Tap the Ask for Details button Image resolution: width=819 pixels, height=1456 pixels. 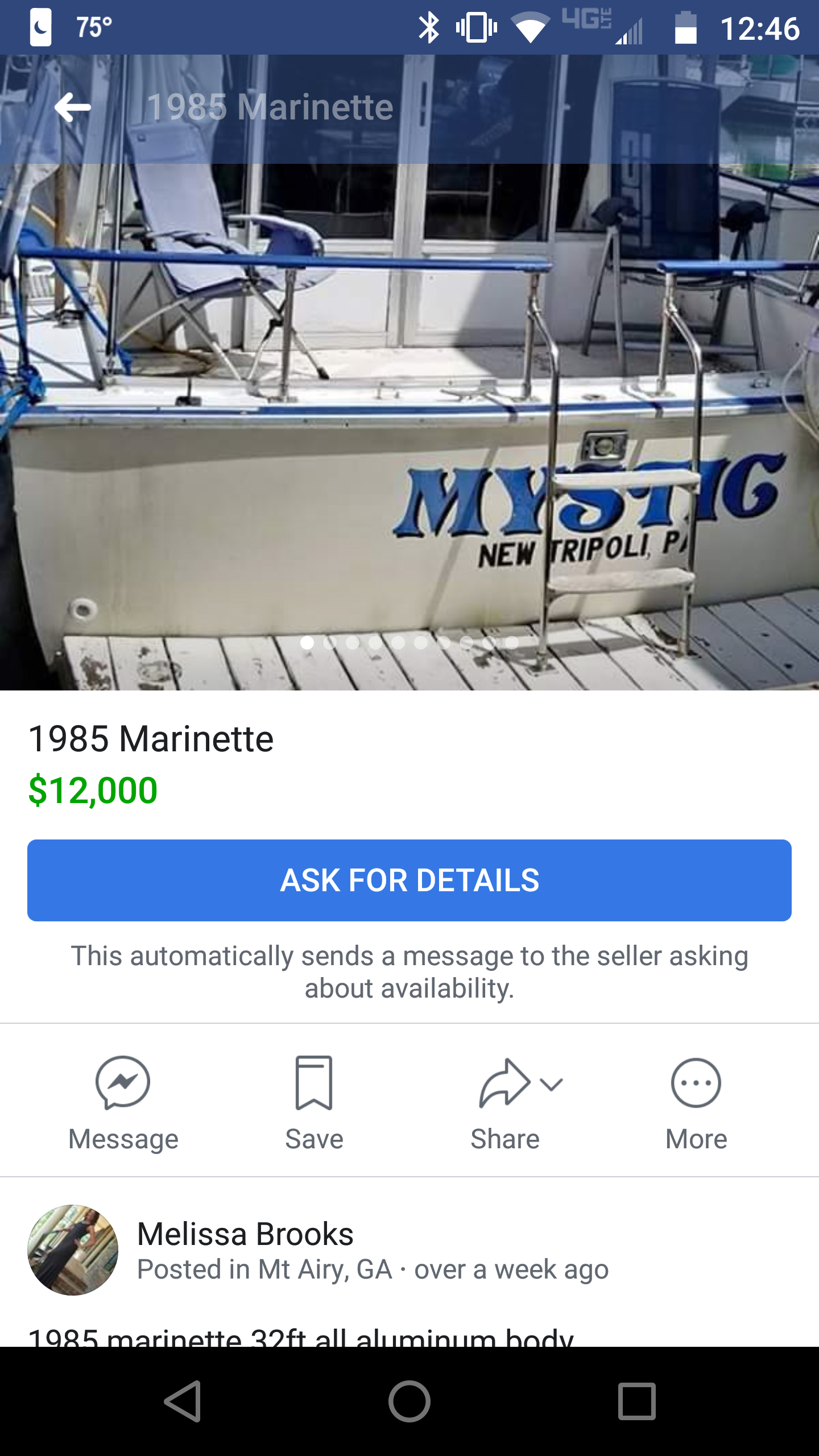pyautogui.click(x=409, y=880)
